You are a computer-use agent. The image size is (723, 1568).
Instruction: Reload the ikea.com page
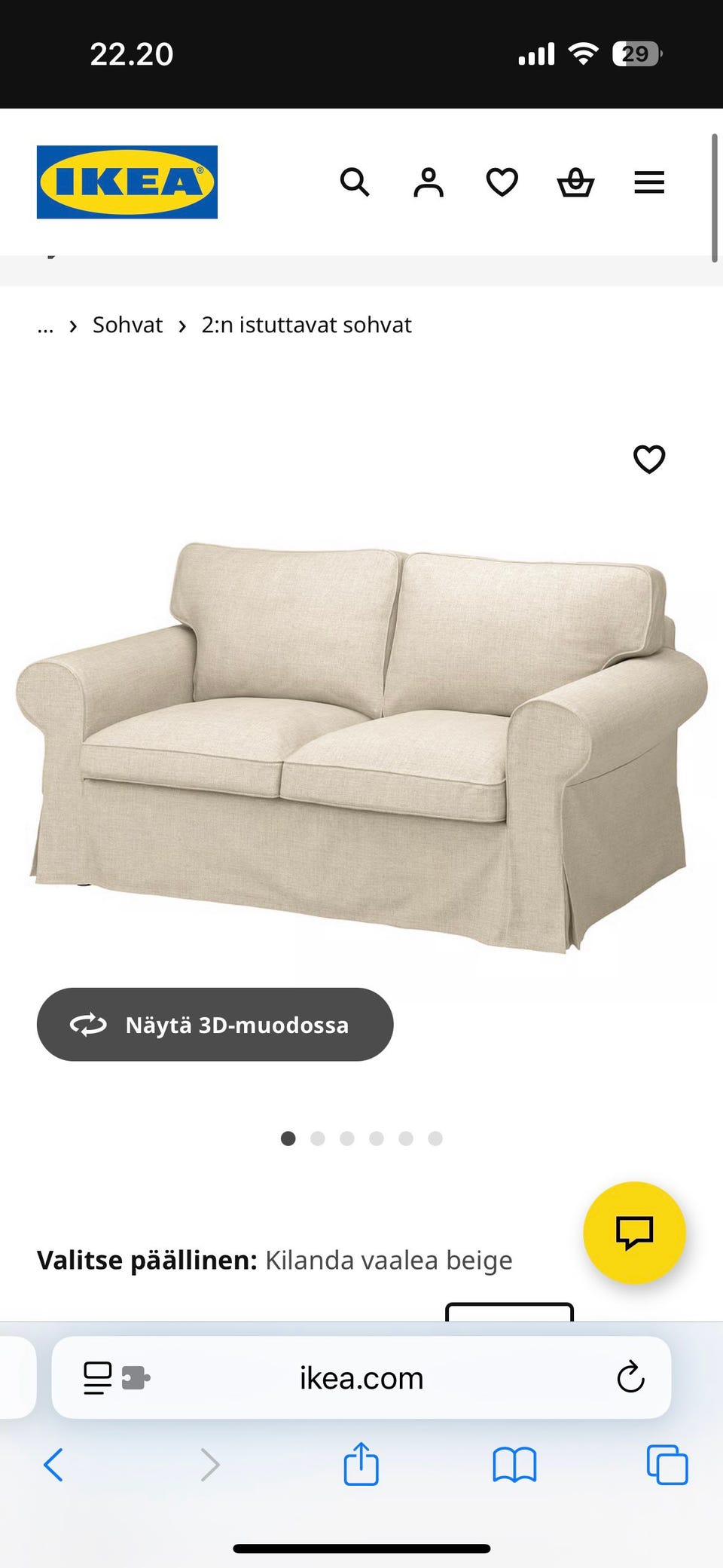(x=630, y=1378)
